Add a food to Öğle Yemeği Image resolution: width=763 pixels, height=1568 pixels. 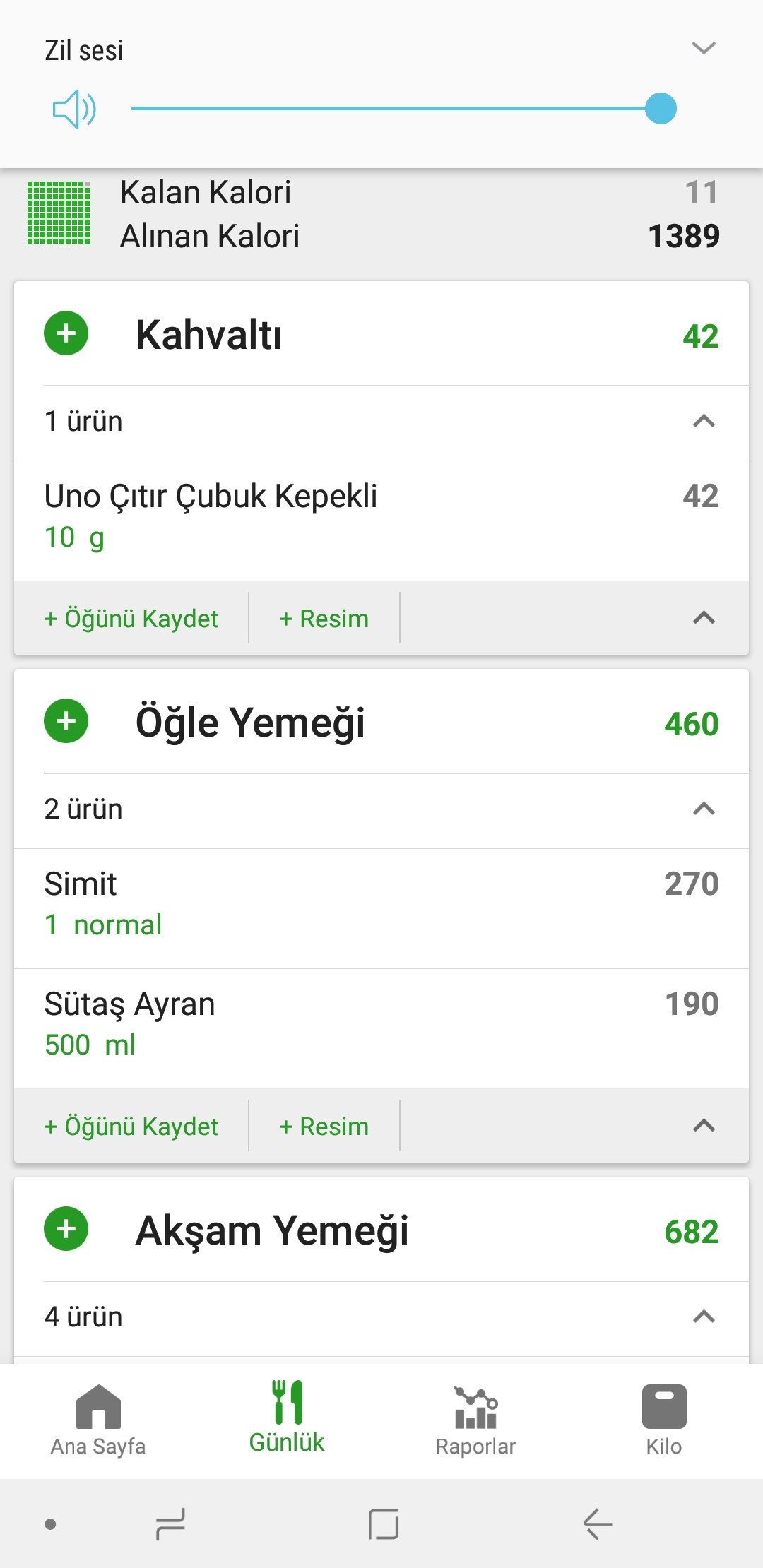point(66,721)
